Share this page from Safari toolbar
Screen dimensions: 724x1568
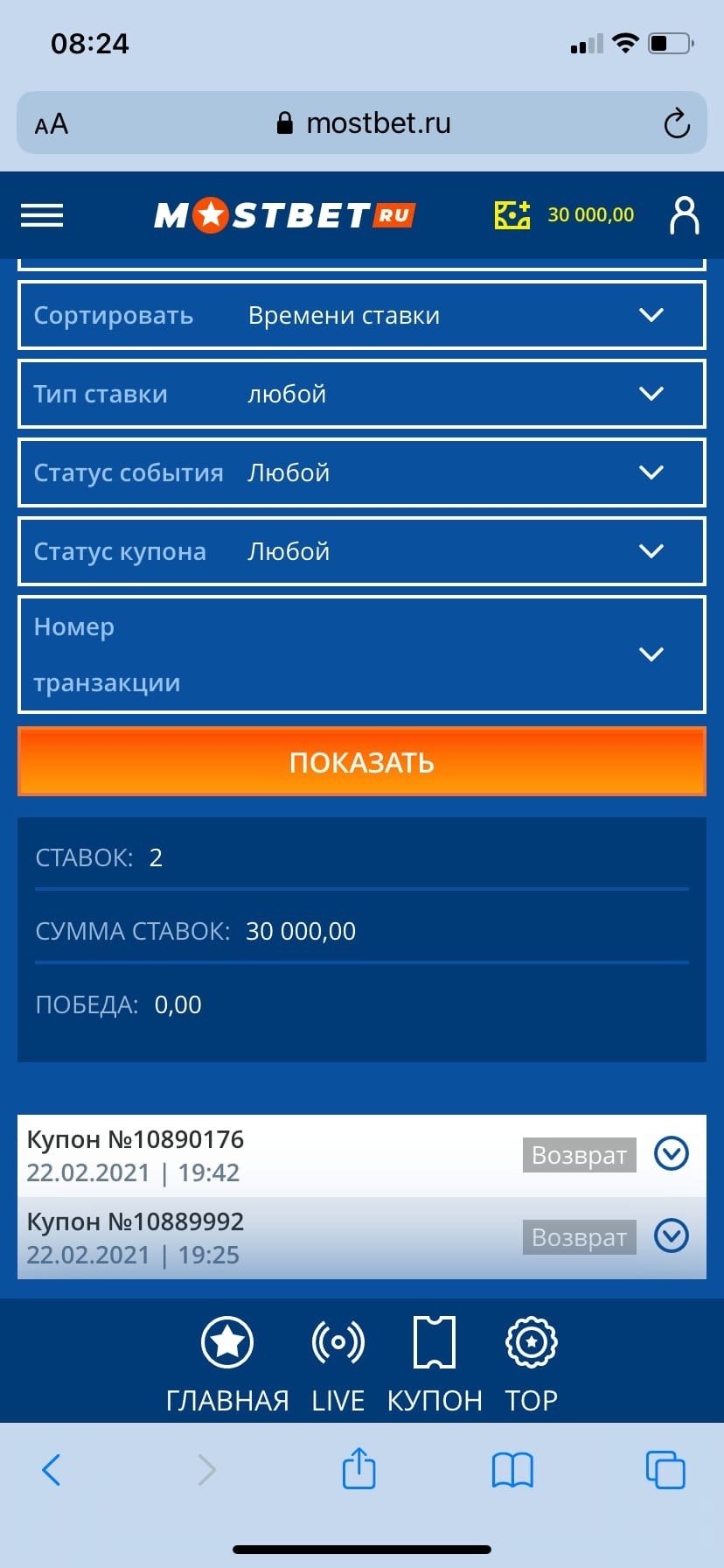point(359,1468)
